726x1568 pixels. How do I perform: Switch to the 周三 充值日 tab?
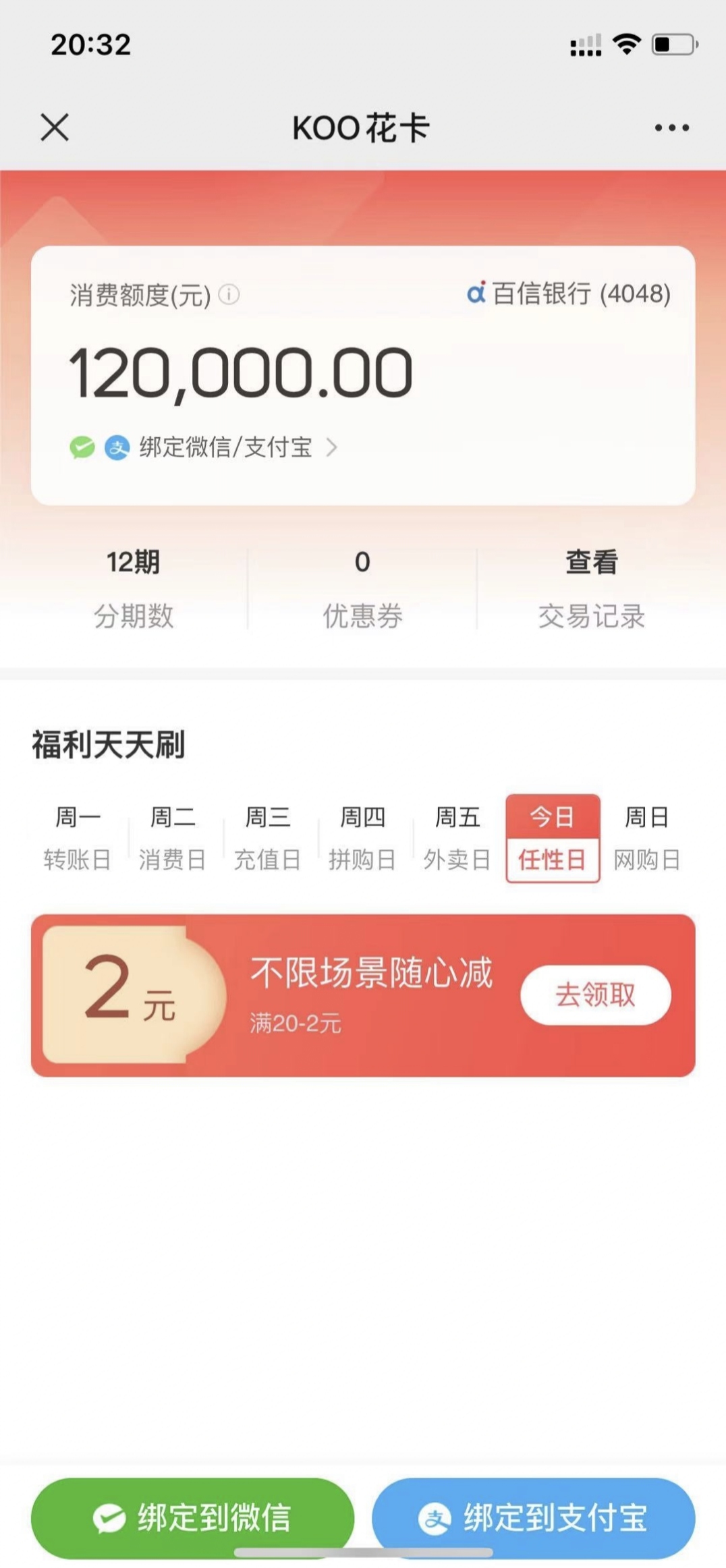tap(267, 839)
